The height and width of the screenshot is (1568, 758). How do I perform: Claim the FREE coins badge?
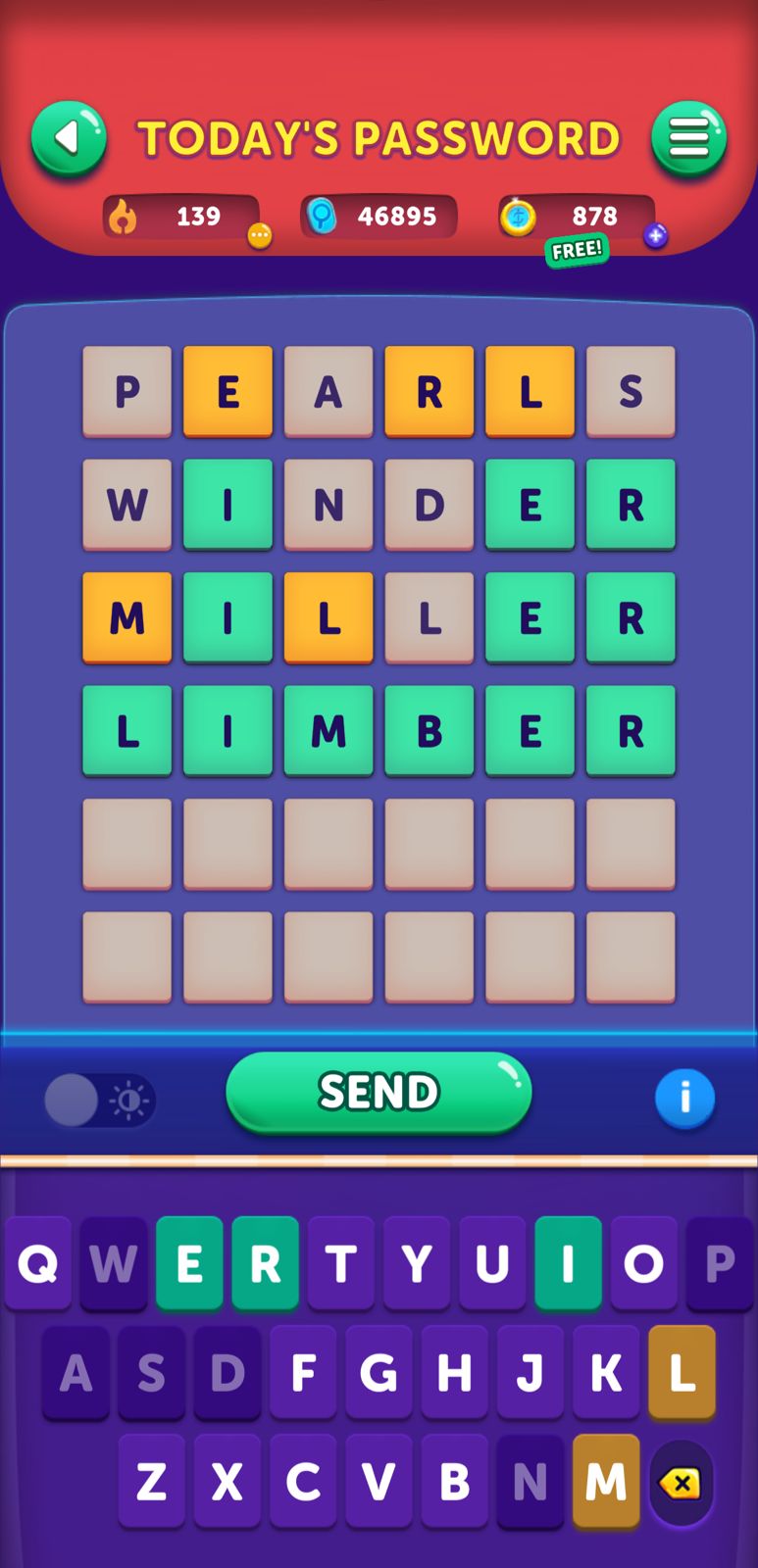pos(577,251)
